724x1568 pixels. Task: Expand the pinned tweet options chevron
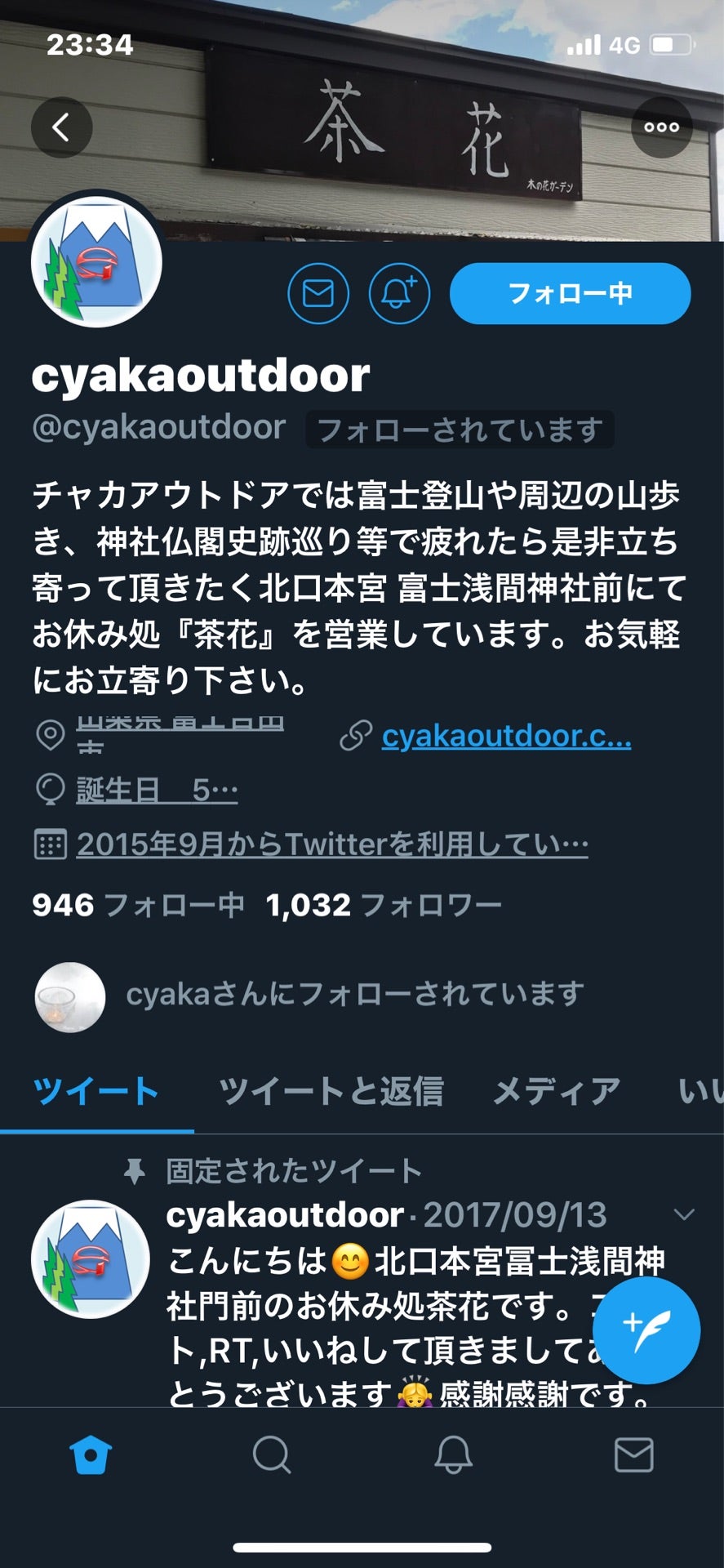coord(686,1215)
